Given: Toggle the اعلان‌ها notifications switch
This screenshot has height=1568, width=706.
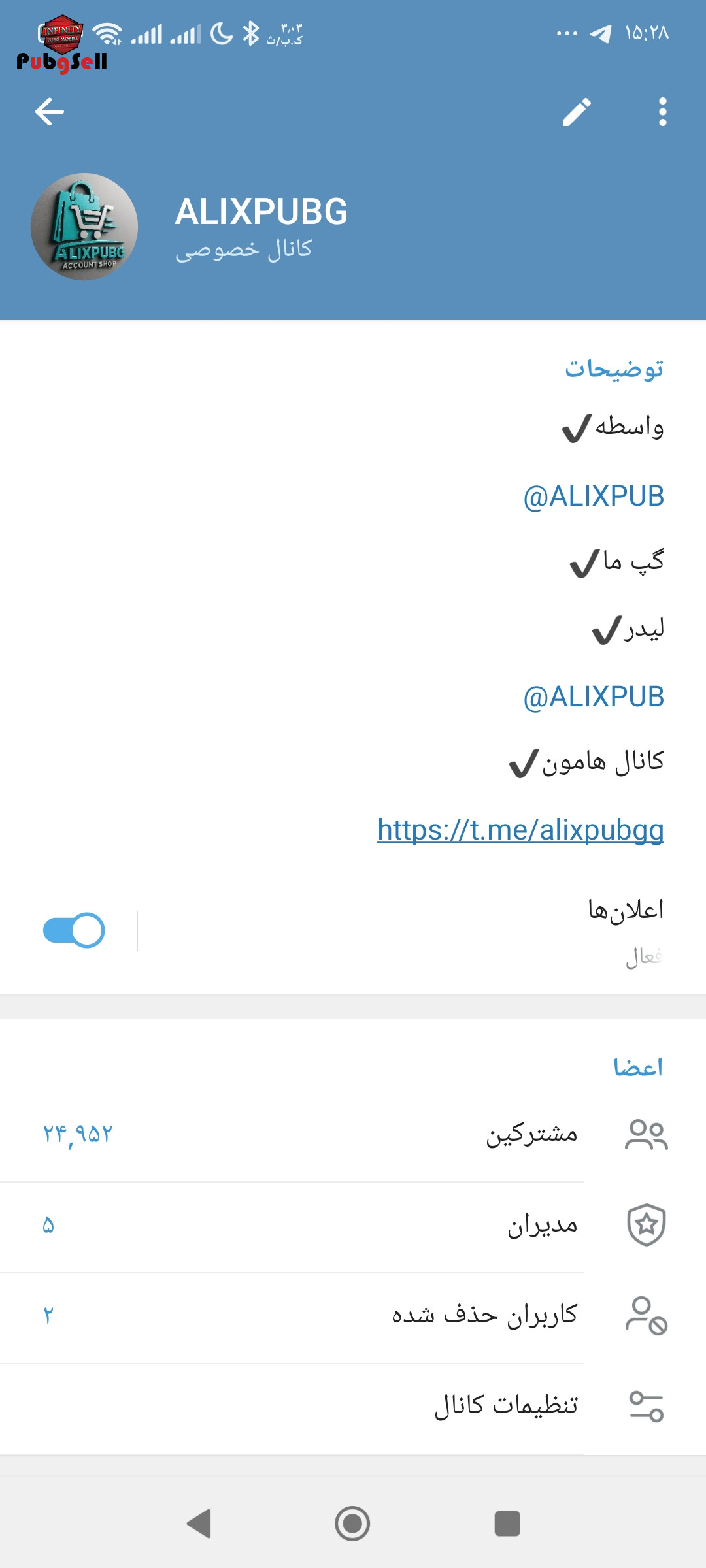Looking at the screenshot, I should tap(74, 930).
